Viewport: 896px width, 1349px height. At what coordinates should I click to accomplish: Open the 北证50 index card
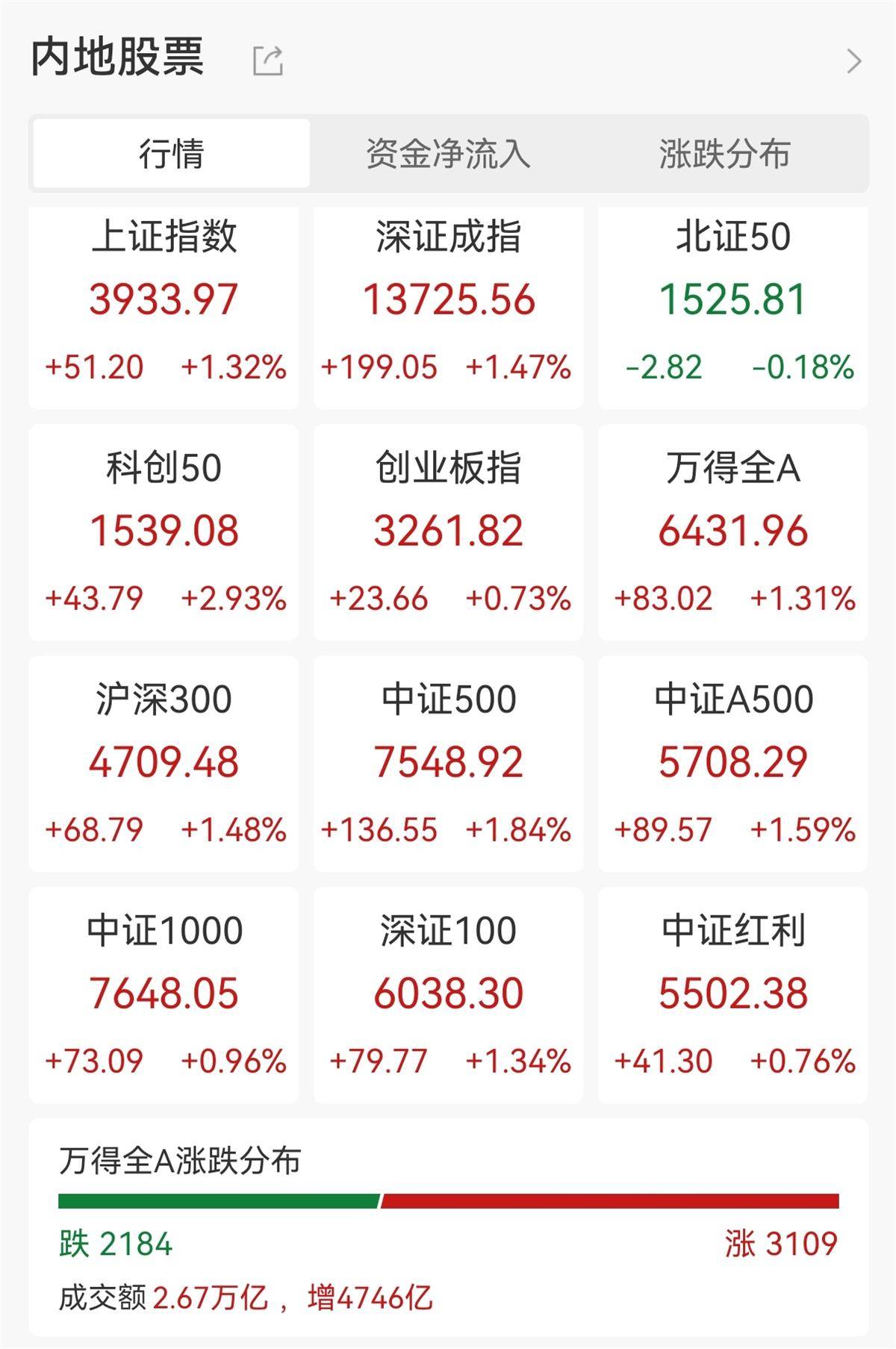tap(732, 306)
